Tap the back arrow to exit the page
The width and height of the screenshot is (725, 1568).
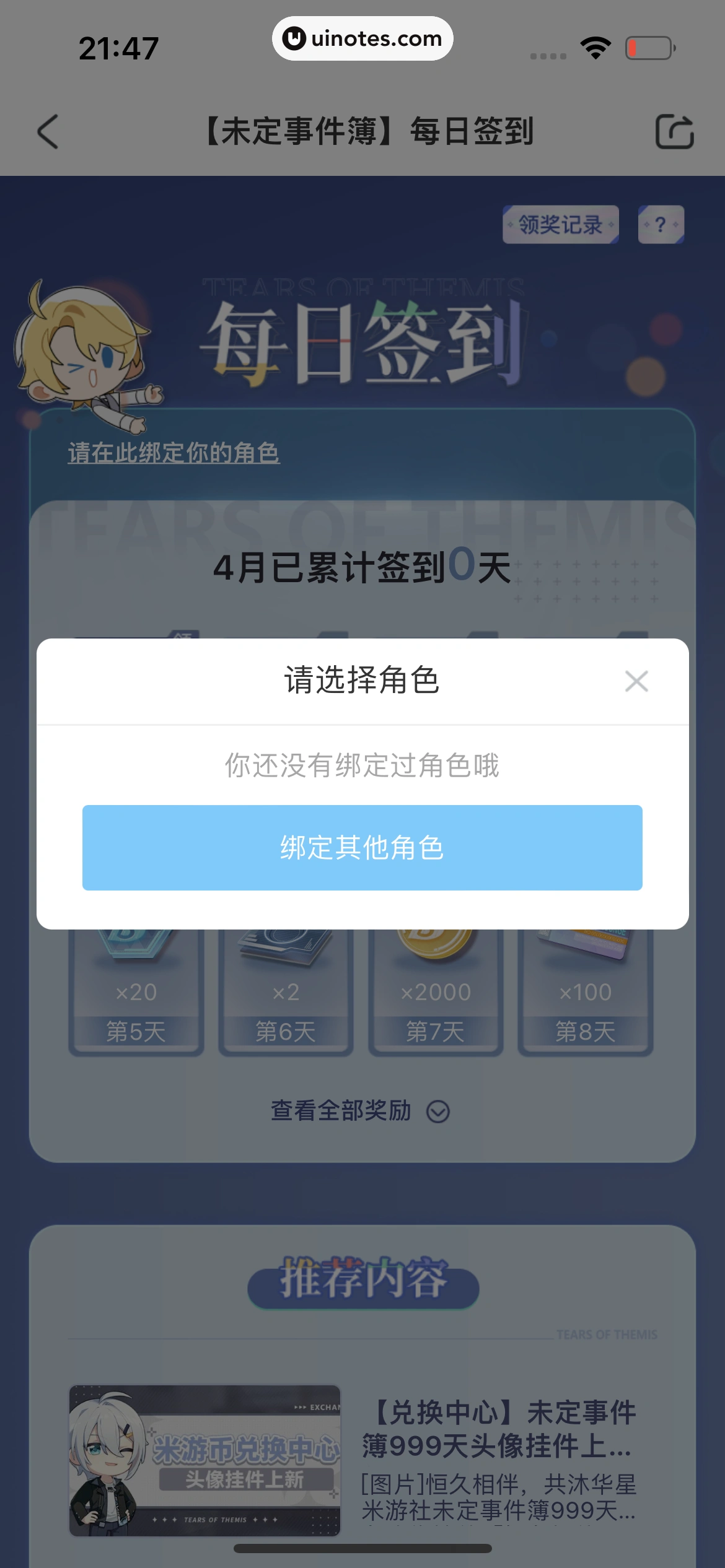(x=47, y=132)
